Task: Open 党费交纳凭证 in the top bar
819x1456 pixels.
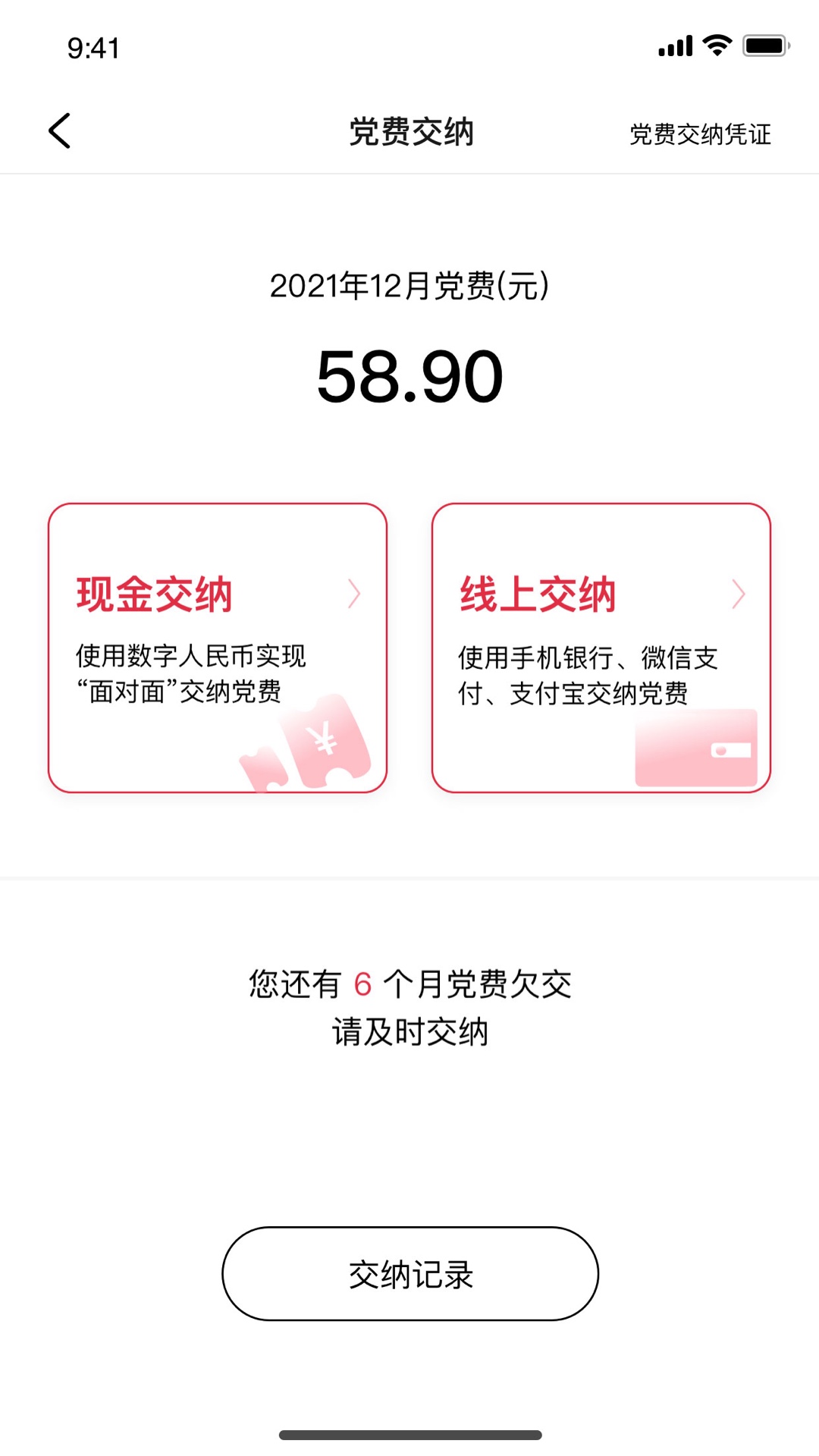Action: [699, 134]
